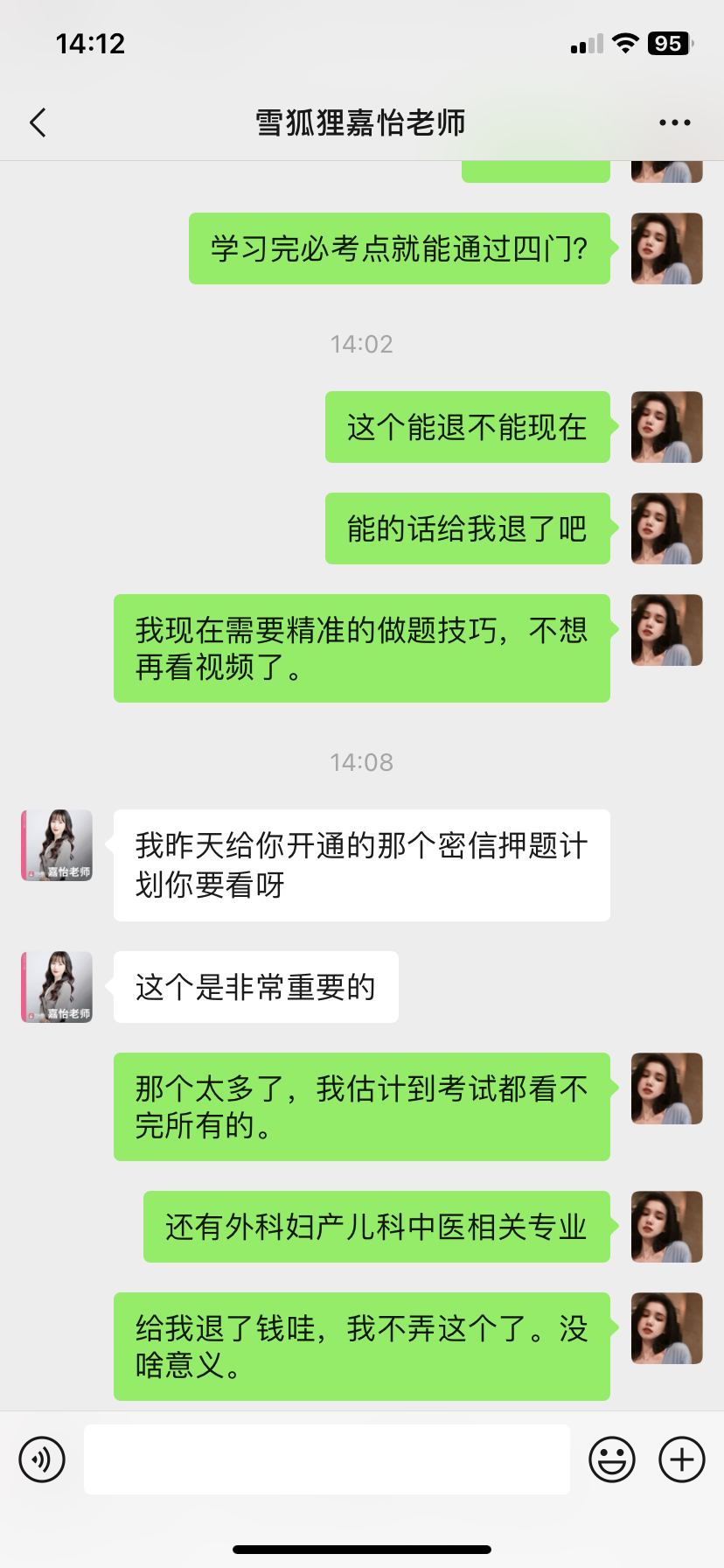Viewport: 724px width, 1568px height.
Task: Go back to the chat list
Action: [38, 123]
